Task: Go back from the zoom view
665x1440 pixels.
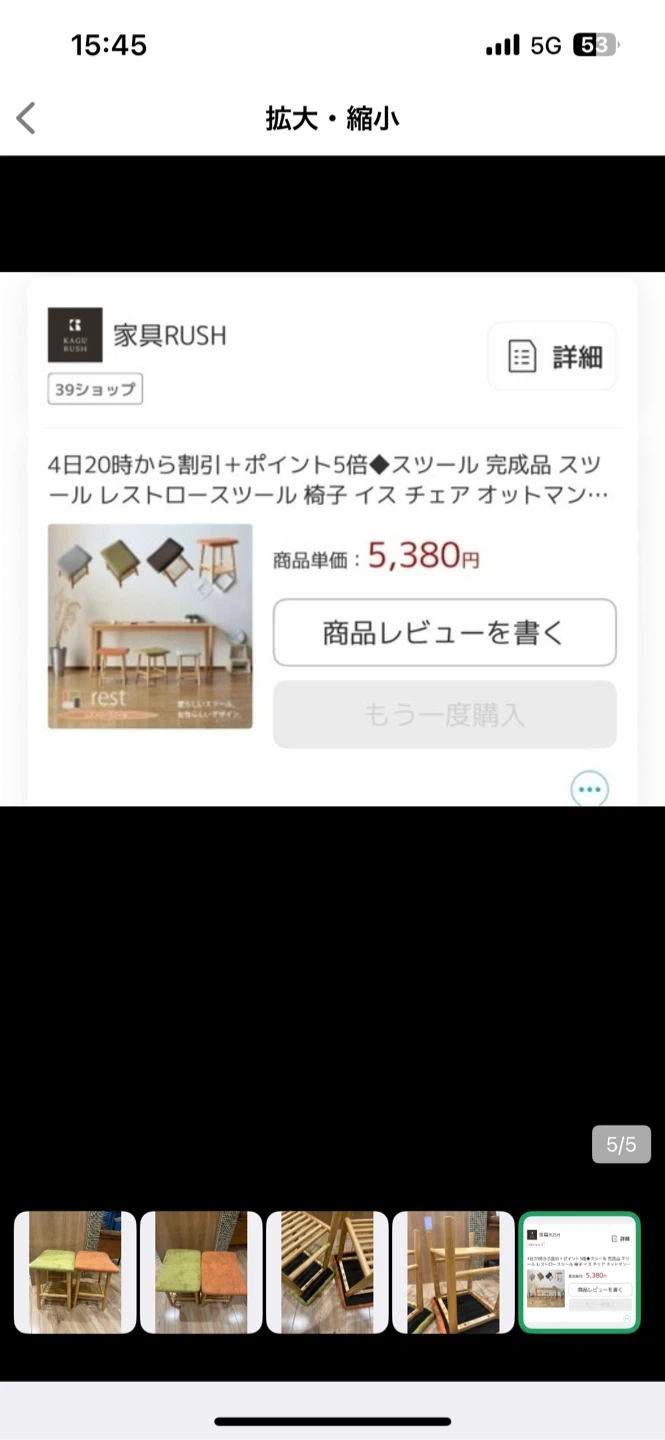Action: pyautogui.click(x=27, y=118)
